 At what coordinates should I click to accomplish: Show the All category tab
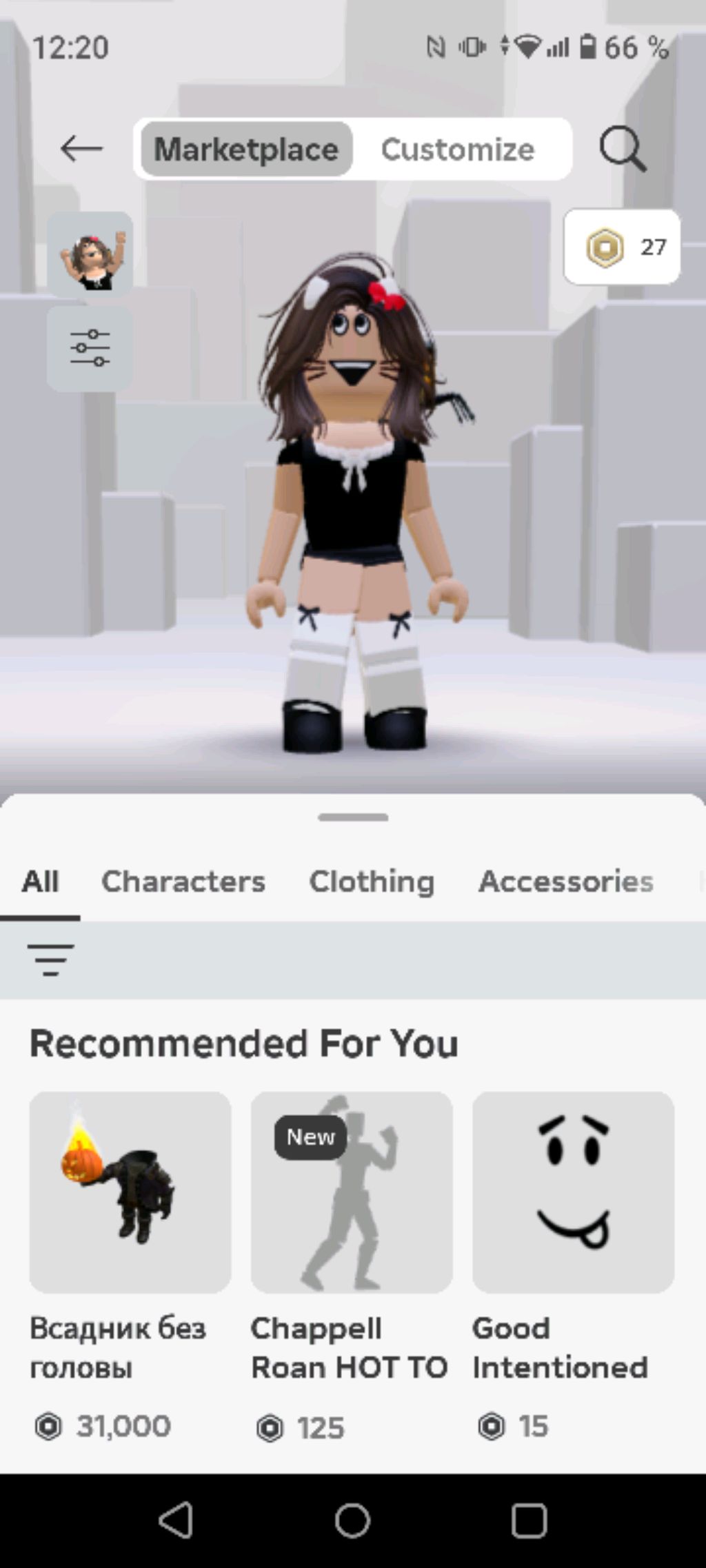click(40, 882)
